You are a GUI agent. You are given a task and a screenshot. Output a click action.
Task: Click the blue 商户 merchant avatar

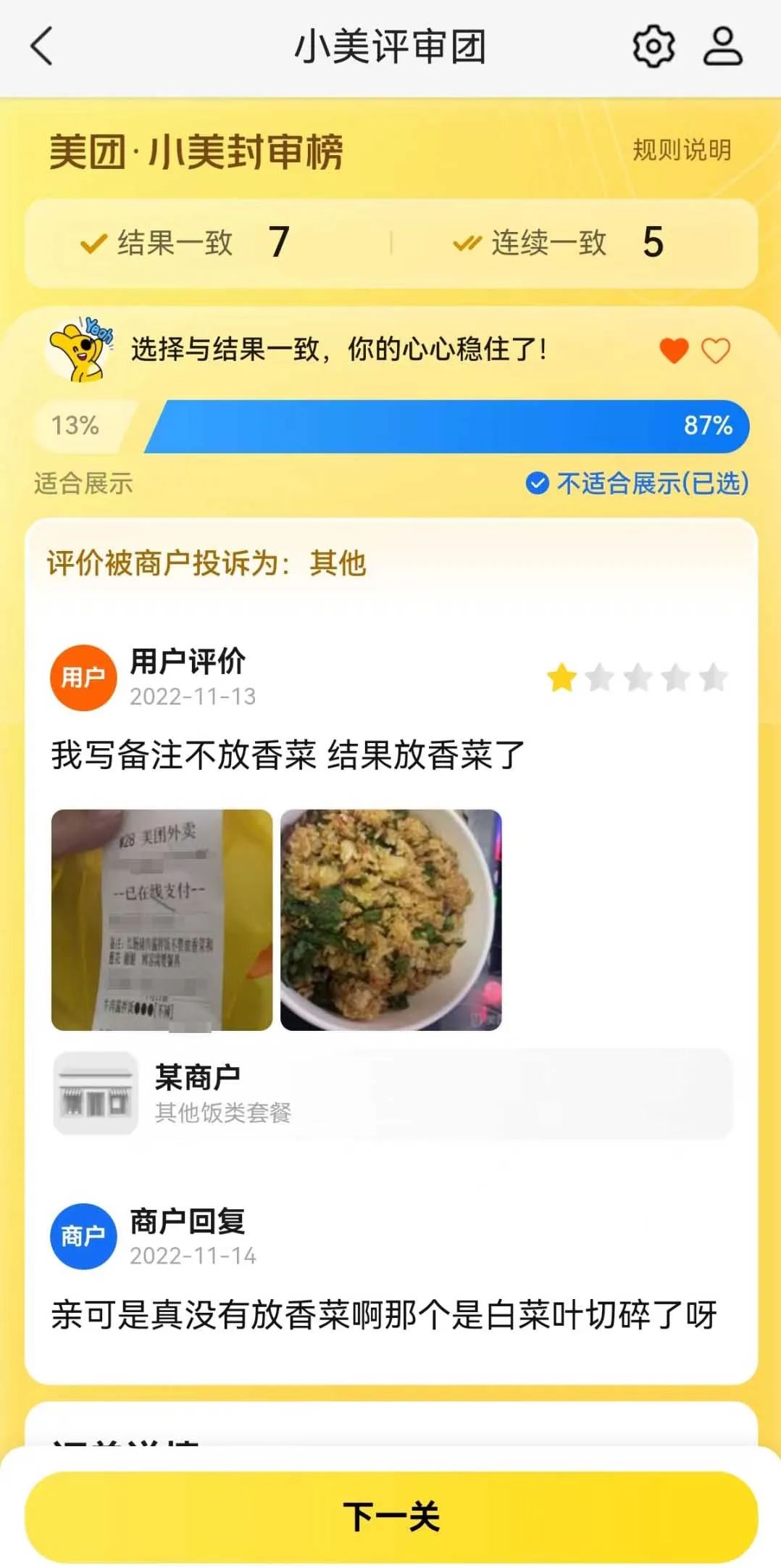click(x=83, y=1237)
